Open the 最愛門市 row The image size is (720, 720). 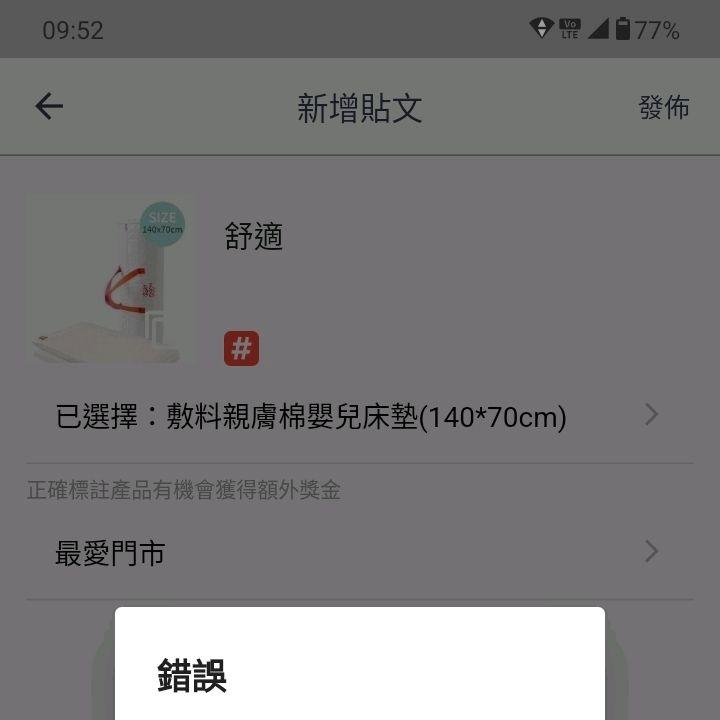(x=358, y=552)
